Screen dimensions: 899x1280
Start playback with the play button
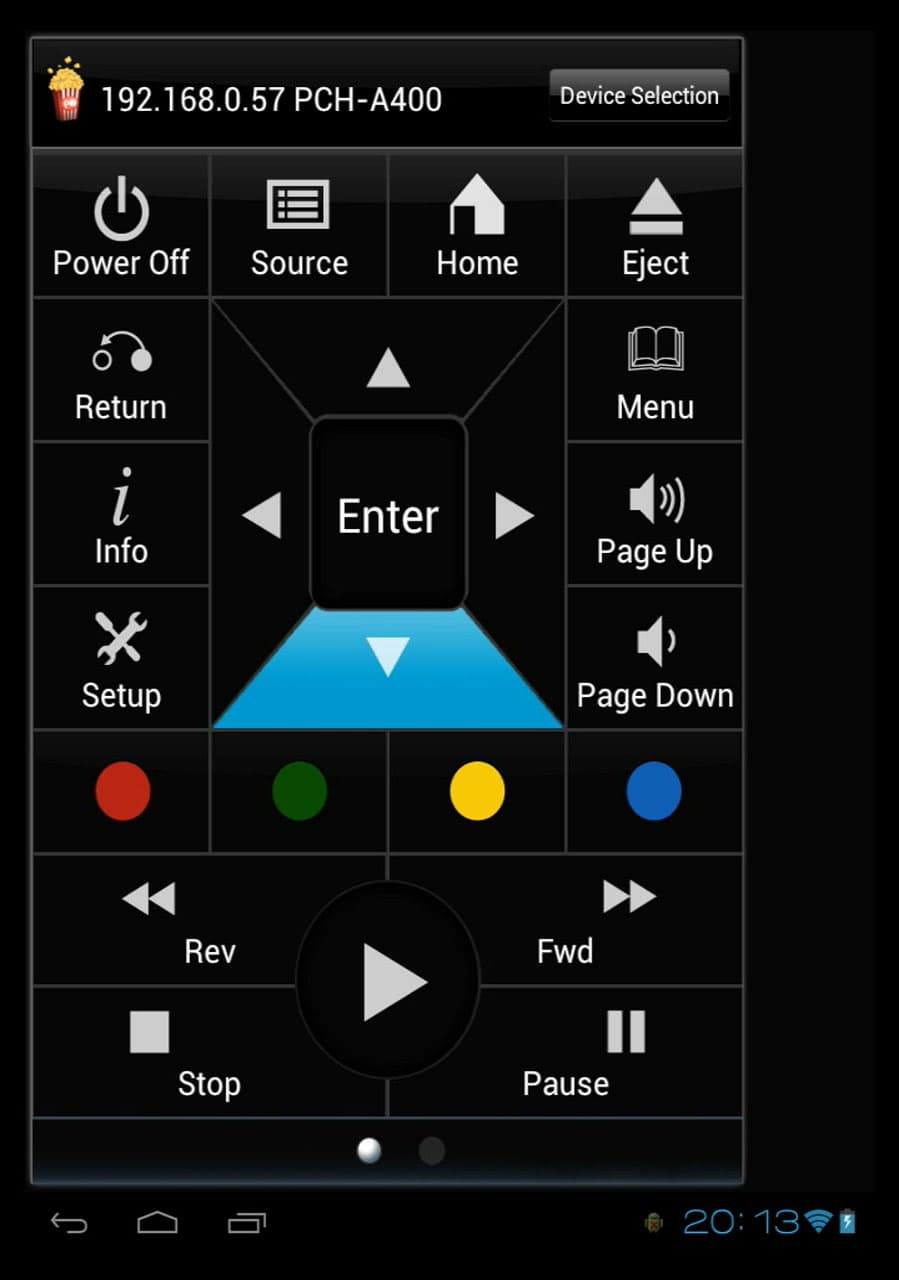click(389, 980)
